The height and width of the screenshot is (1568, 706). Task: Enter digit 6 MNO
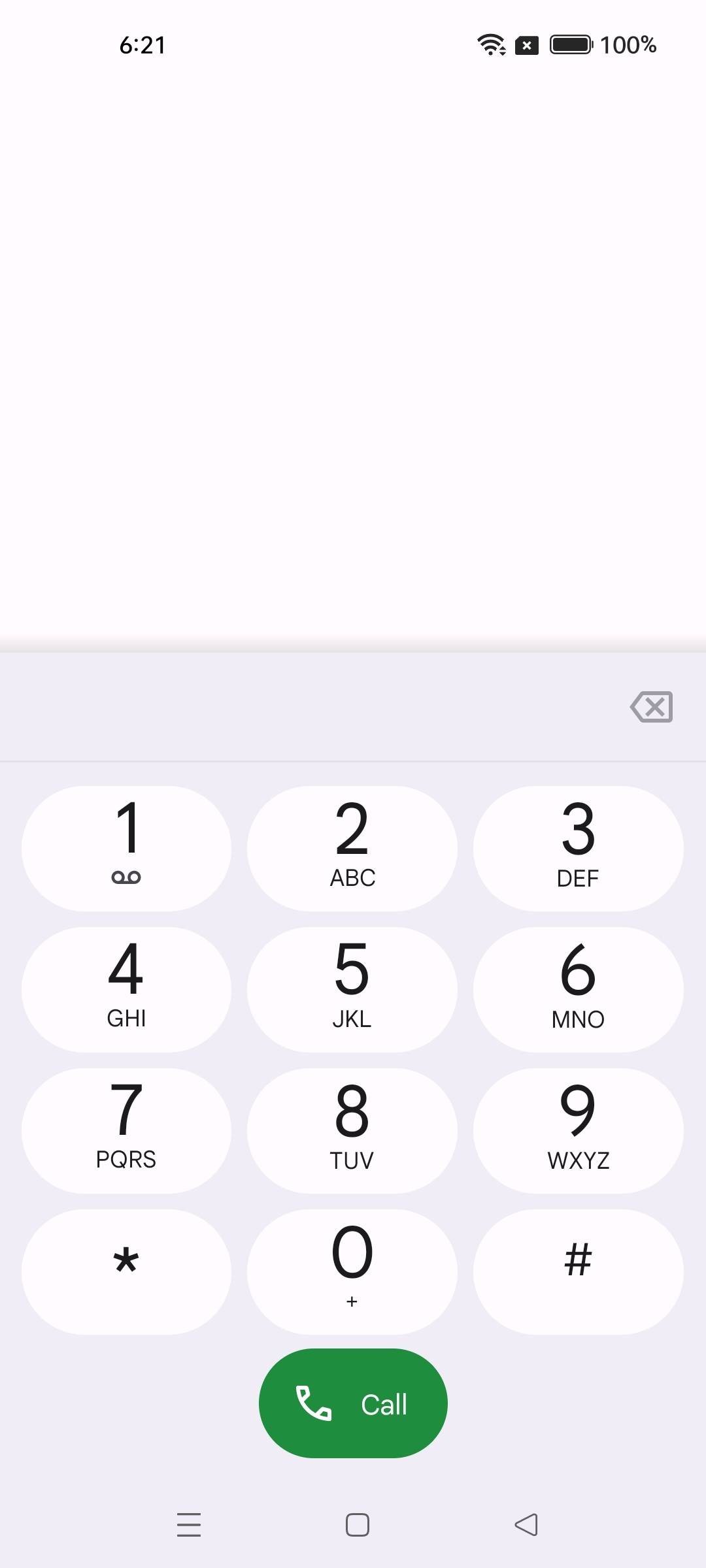(x=578, y=989)
